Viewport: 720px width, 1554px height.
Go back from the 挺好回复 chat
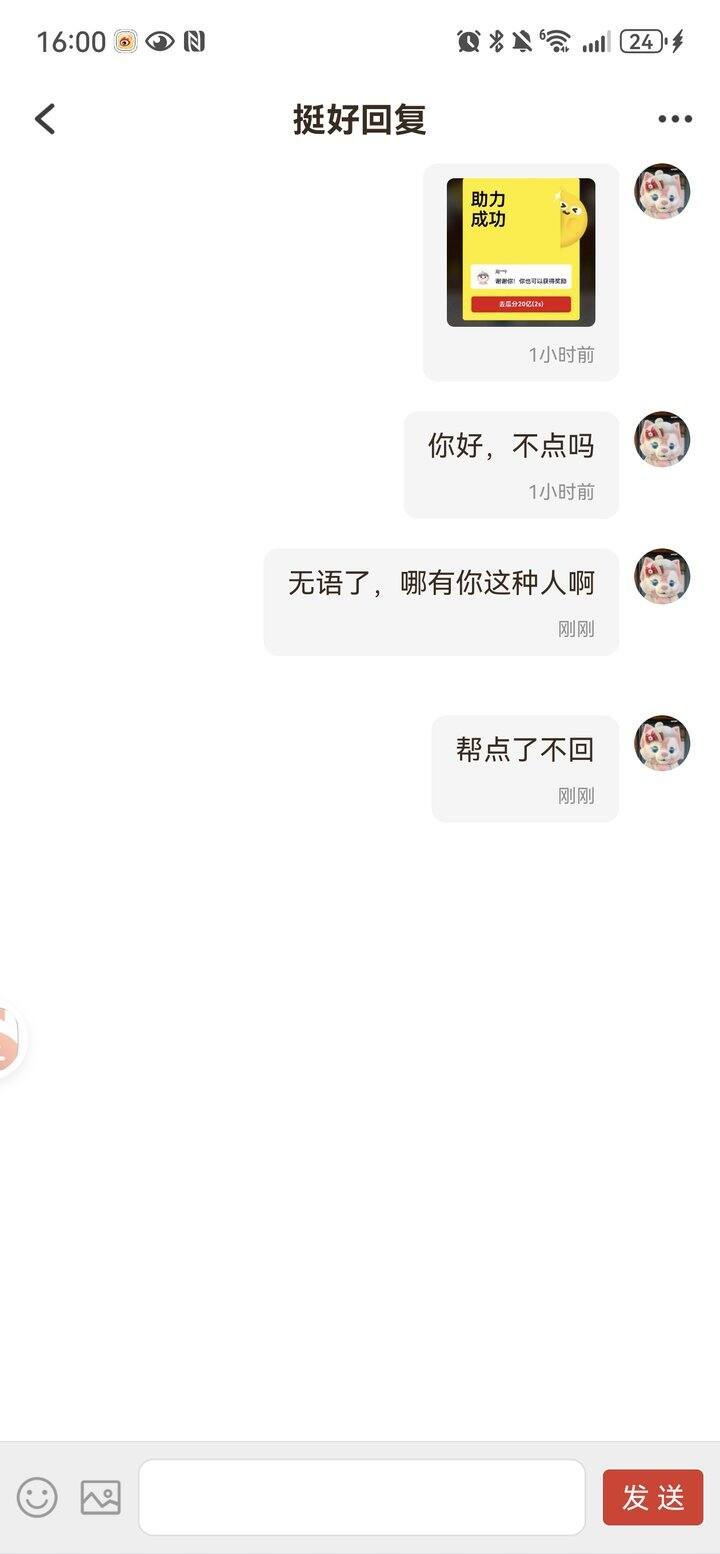[x=45, y=119]
